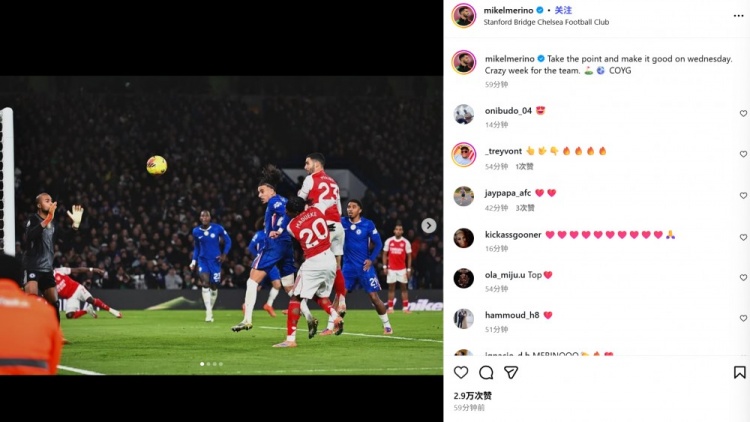750x422 pixels.
Task: Open the mikelmerino profile picture in the header
Action: coord(463,15)
